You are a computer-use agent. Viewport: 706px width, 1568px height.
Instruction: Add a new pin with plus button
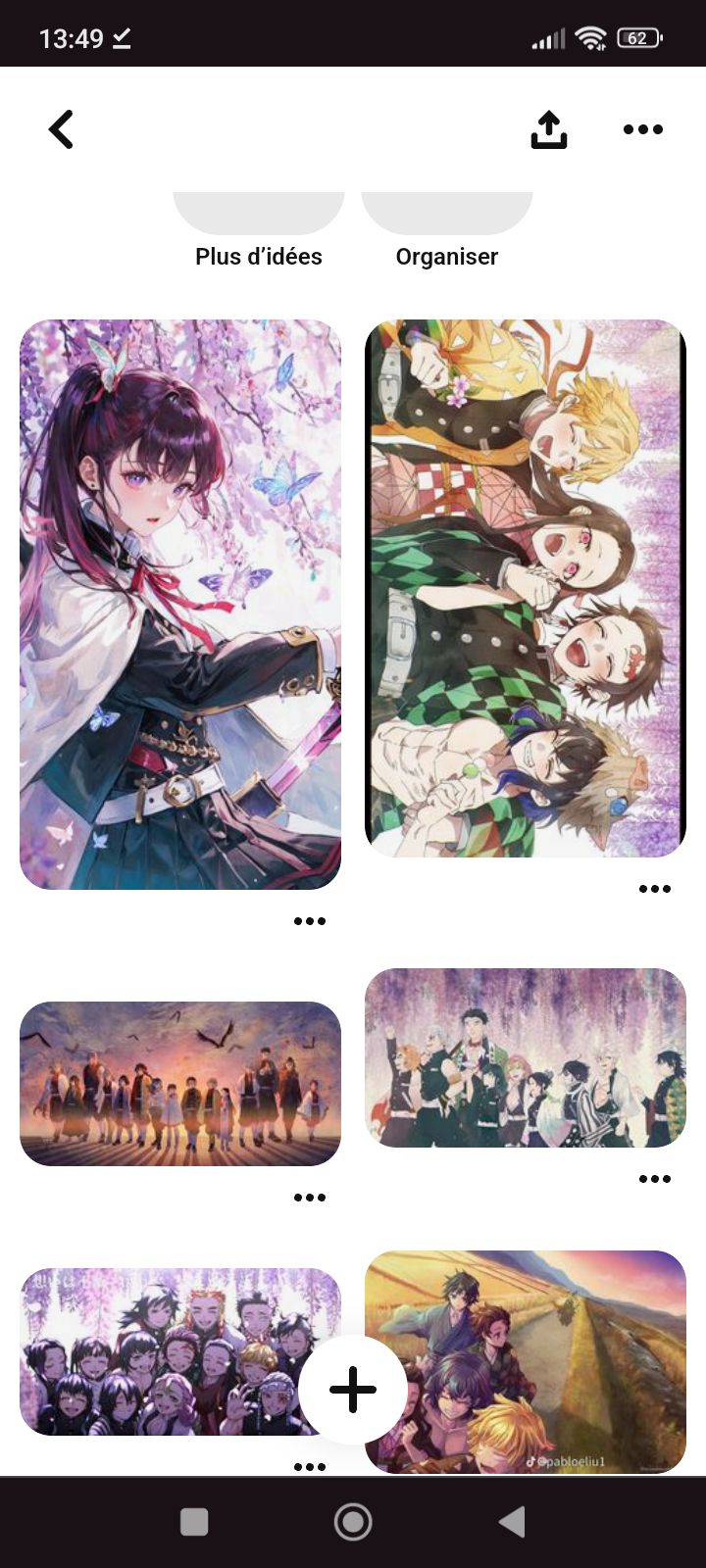pos(353,1390)
